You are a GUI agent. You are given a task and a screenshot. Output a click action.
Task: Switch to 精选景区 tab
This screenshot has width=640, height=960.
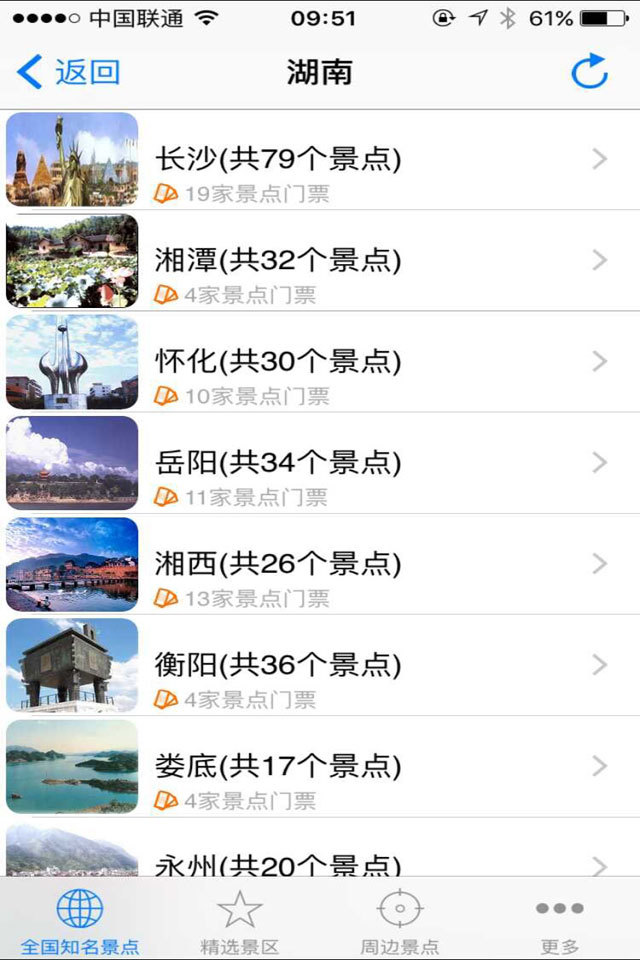click(x=240, y=920)
